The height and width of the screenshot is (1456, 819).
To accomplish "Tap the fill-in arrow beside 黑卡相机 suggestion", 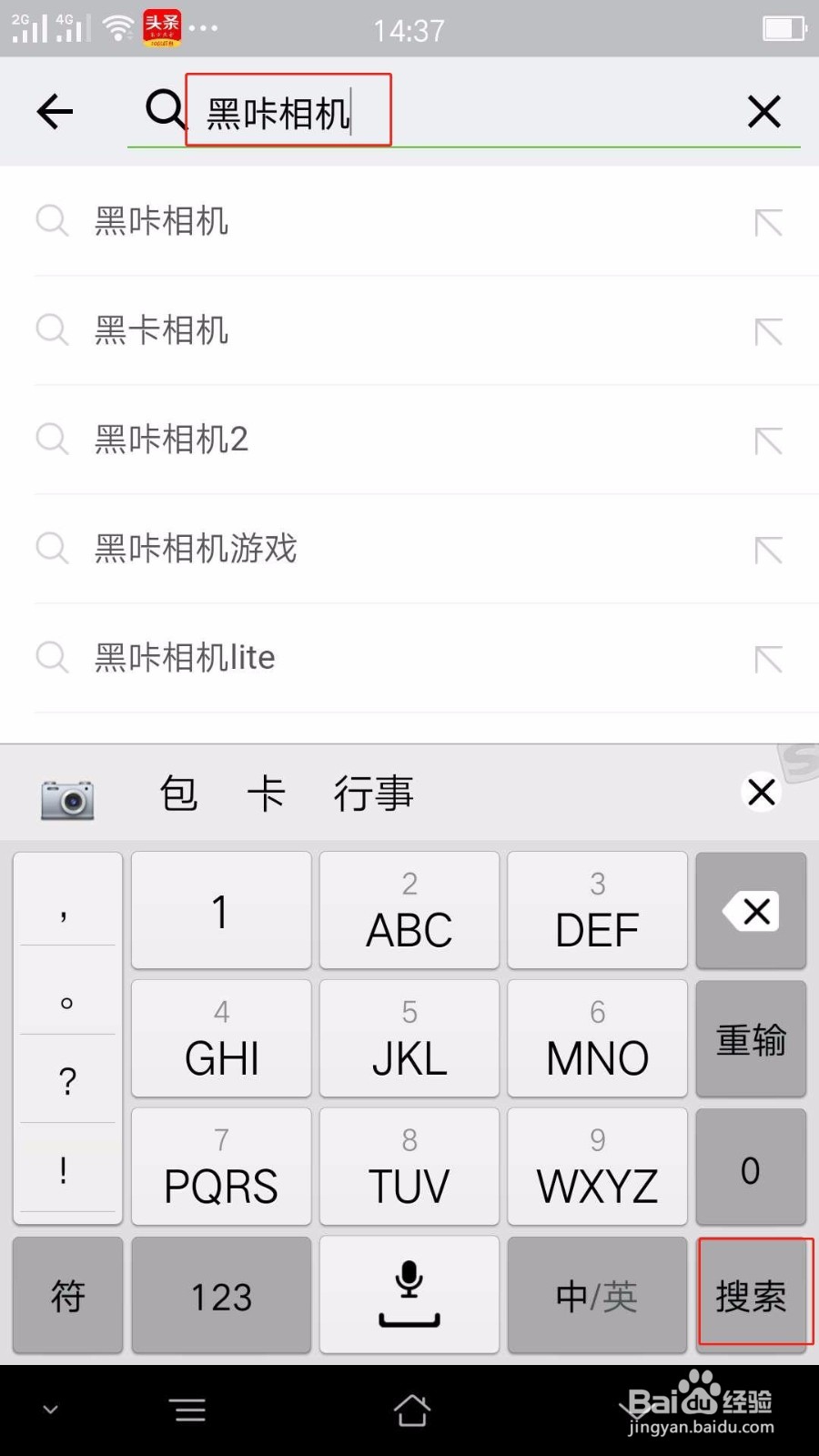I will point(769,330).
